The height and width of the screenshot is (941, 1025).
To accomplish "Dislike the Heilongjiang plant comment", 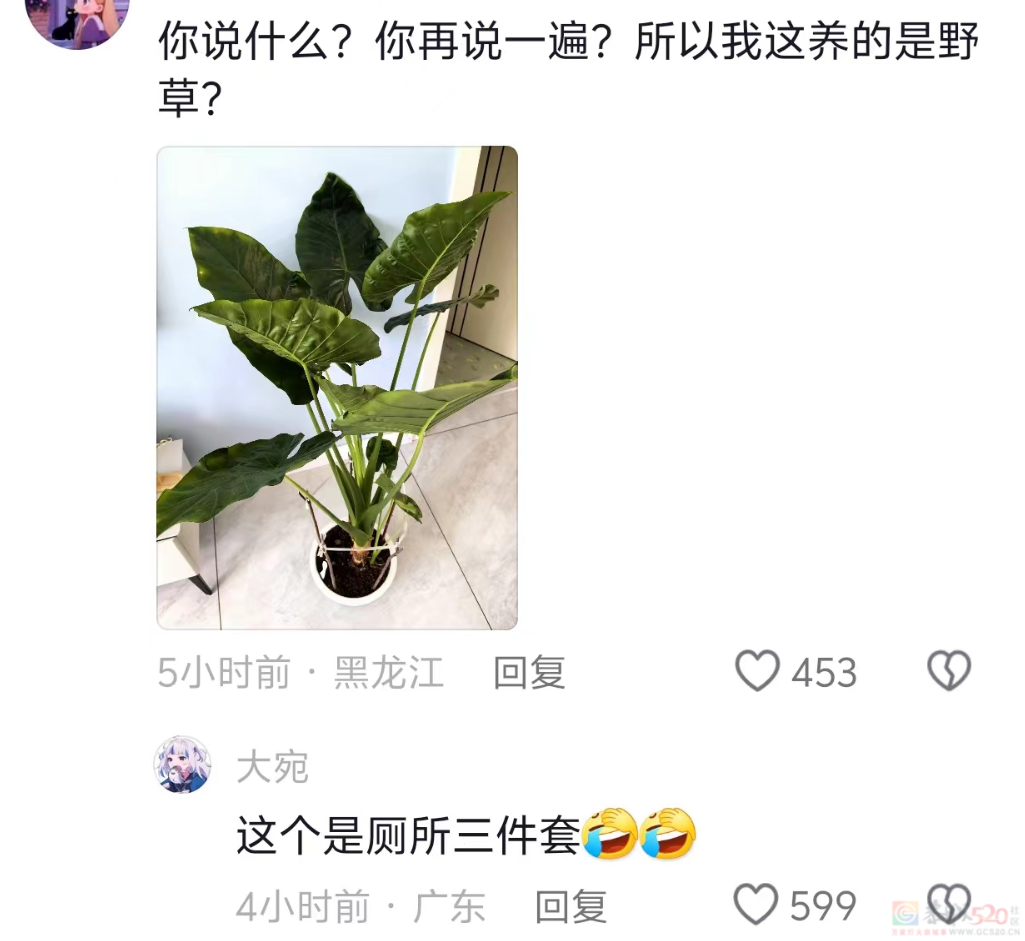I will coord(948,672).
